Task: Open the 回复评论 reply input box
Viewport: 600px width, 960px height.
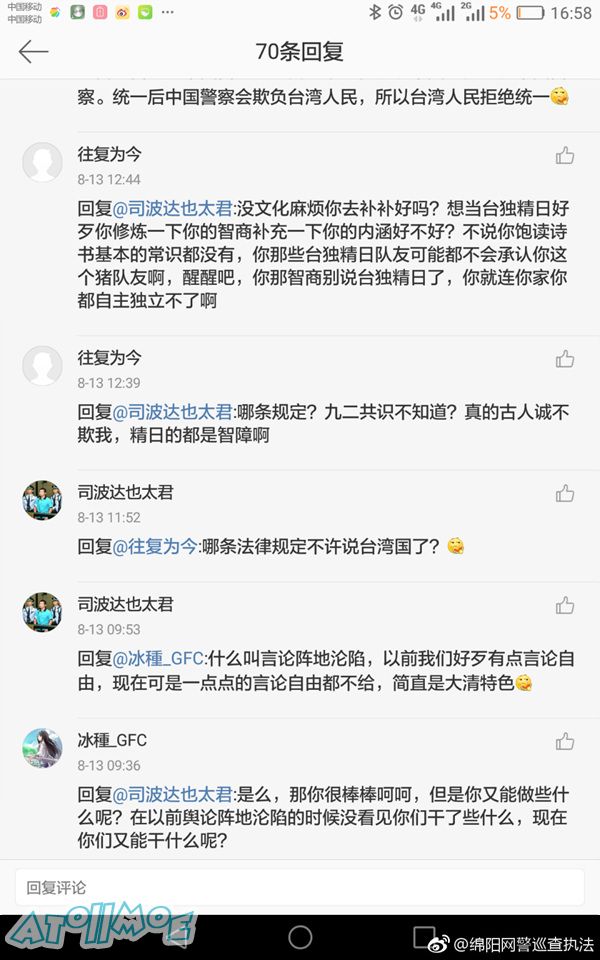Action: pos(300,887)
